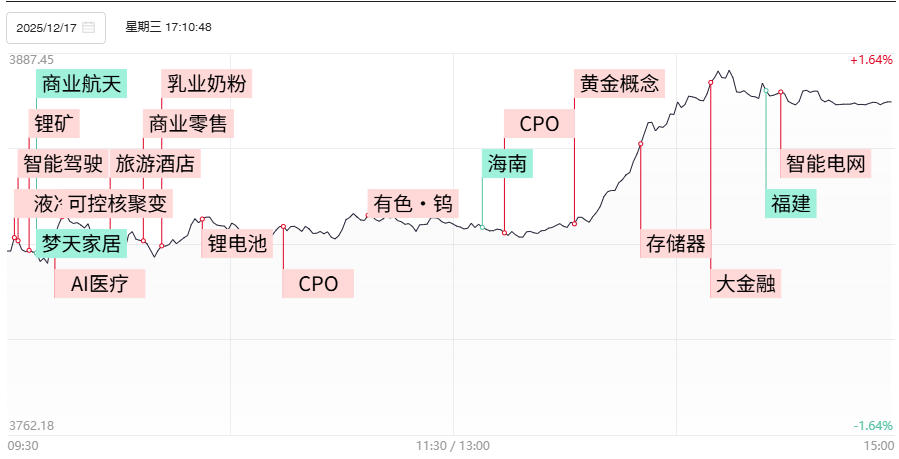Viewport: 899px width, 459px height.
Task: Tap the 有色·钨 tag
Action: pyautogui.click(x=413, y=204)
